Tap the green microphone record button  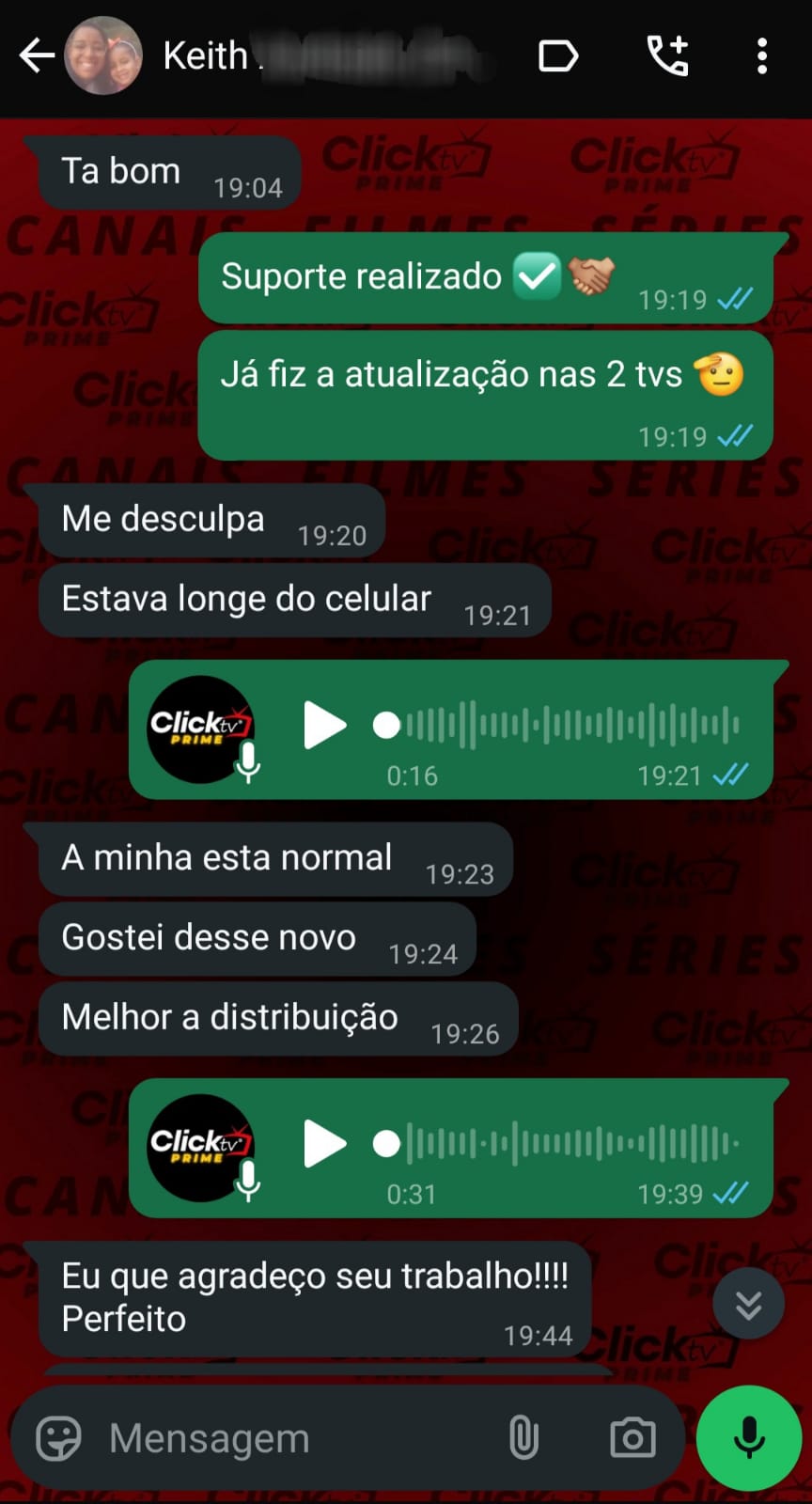tap(749, 1438)
